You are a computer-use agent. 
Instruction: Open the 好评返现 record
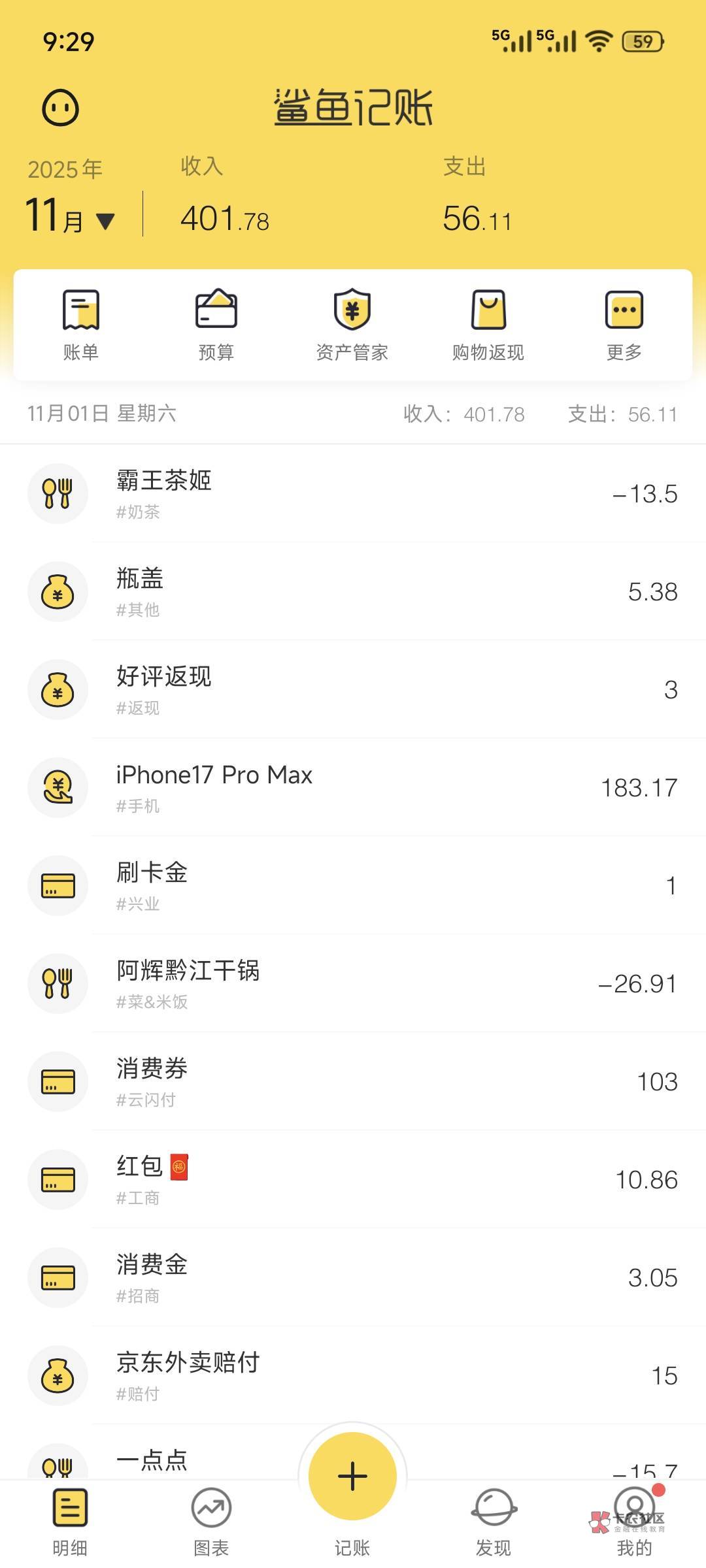coord(353,689)
